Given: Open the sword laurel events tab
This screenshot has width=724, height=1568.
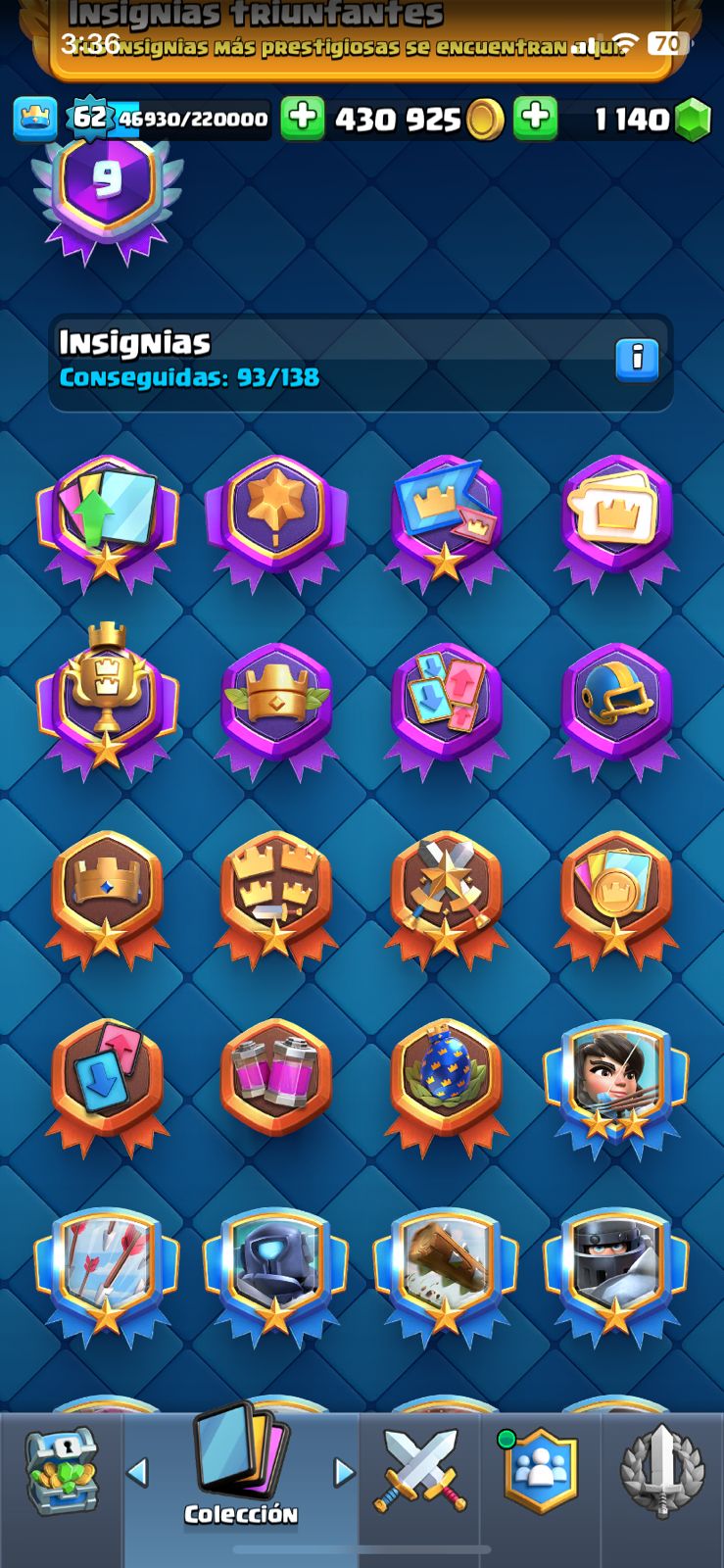Looking at the screenshot, I should coord(662,1472).
